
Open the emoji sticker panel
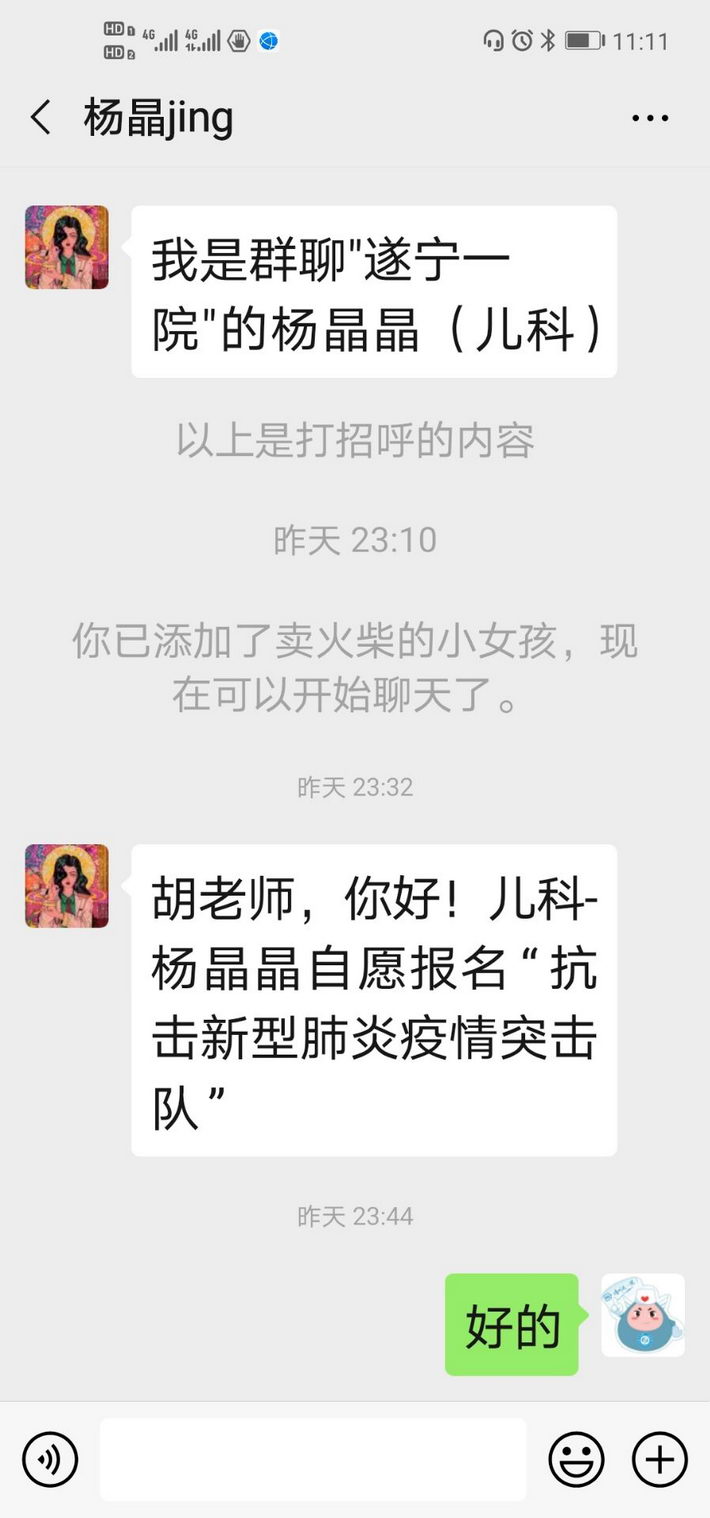577,1459
